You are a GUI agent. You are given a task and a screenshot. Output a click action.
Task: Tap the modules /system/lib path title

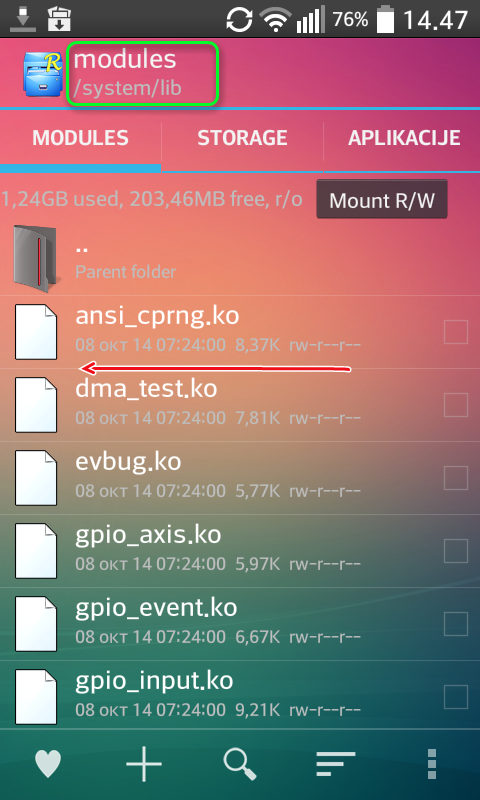click(x=142, y=74)
